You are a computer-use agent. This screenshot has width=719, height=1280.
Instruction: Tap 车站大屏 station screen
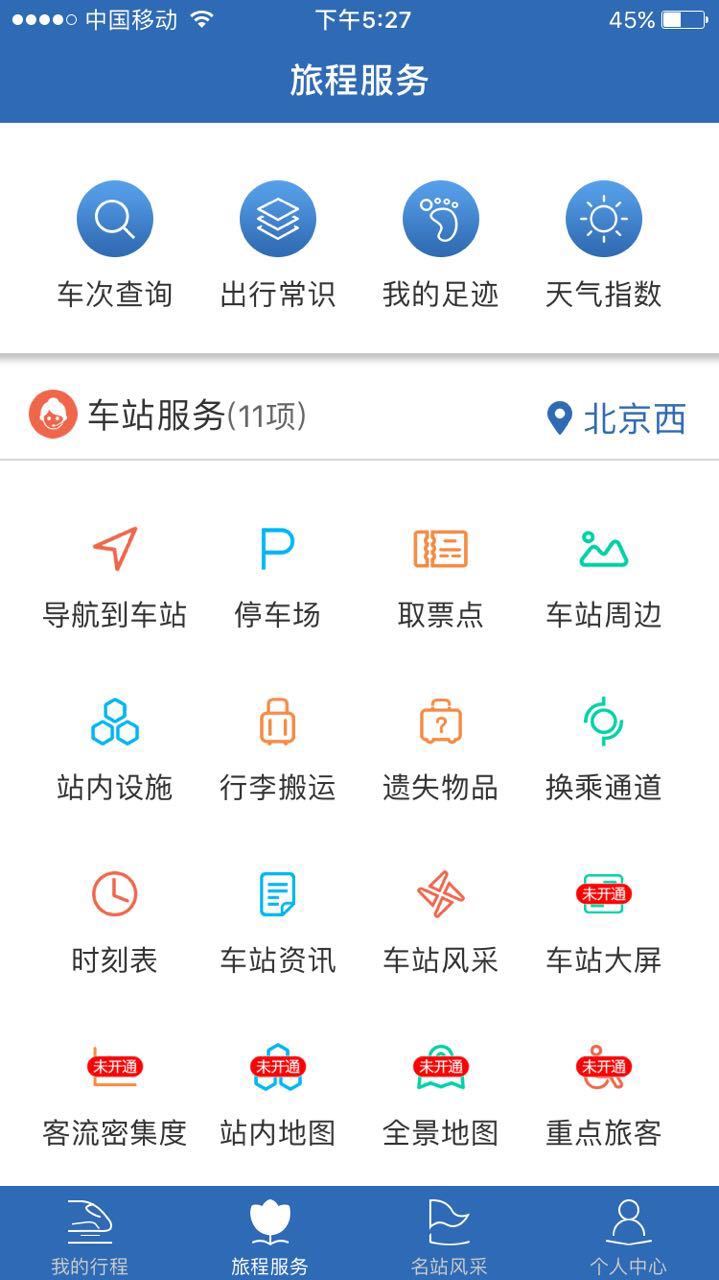[x=604, y=923]
